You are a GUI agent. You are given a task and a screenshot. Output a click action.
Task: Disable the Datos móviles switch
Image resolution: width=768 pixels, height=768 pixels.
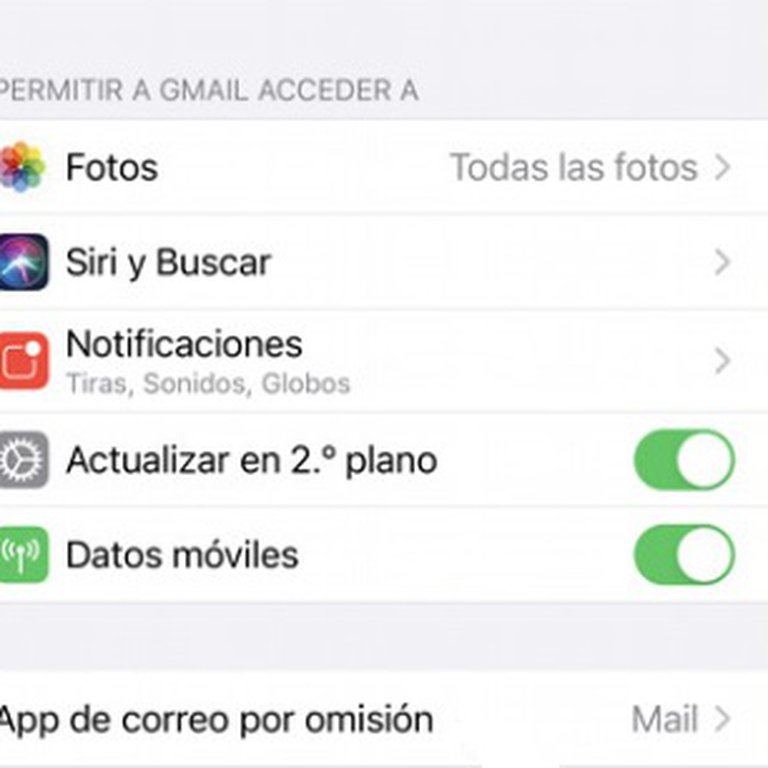pos(684,554)
